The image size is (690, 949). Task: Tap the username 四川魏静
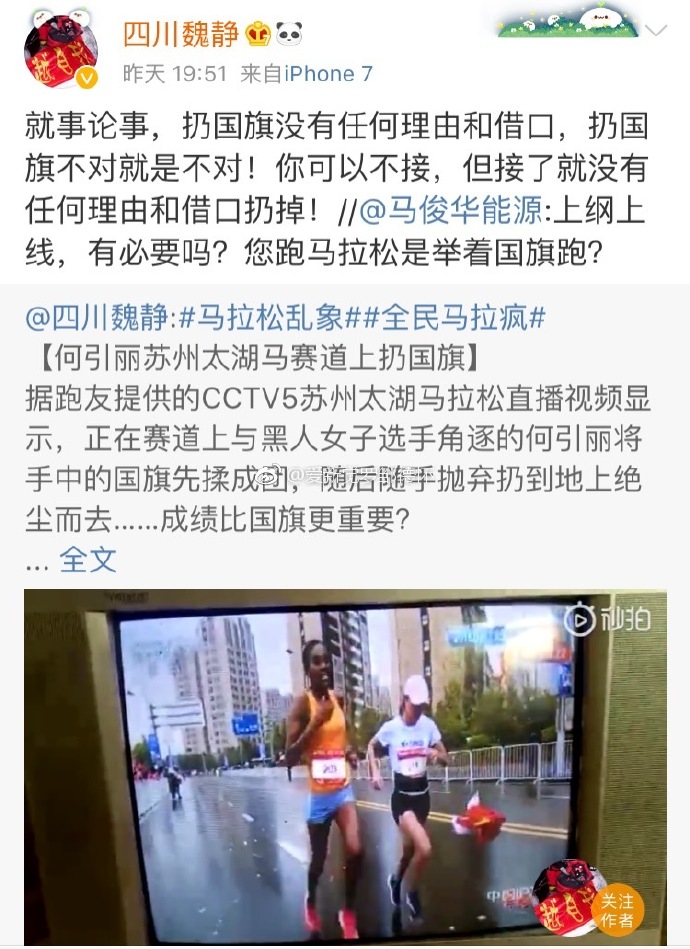coord(180,33)
